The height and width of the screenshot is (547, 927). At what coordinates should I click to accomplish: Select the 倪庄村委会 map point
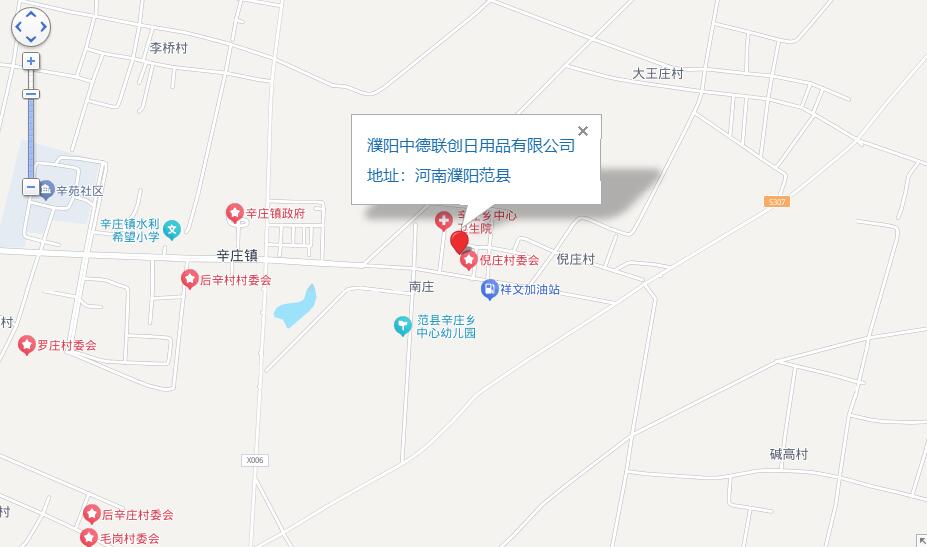click(468, 260)
